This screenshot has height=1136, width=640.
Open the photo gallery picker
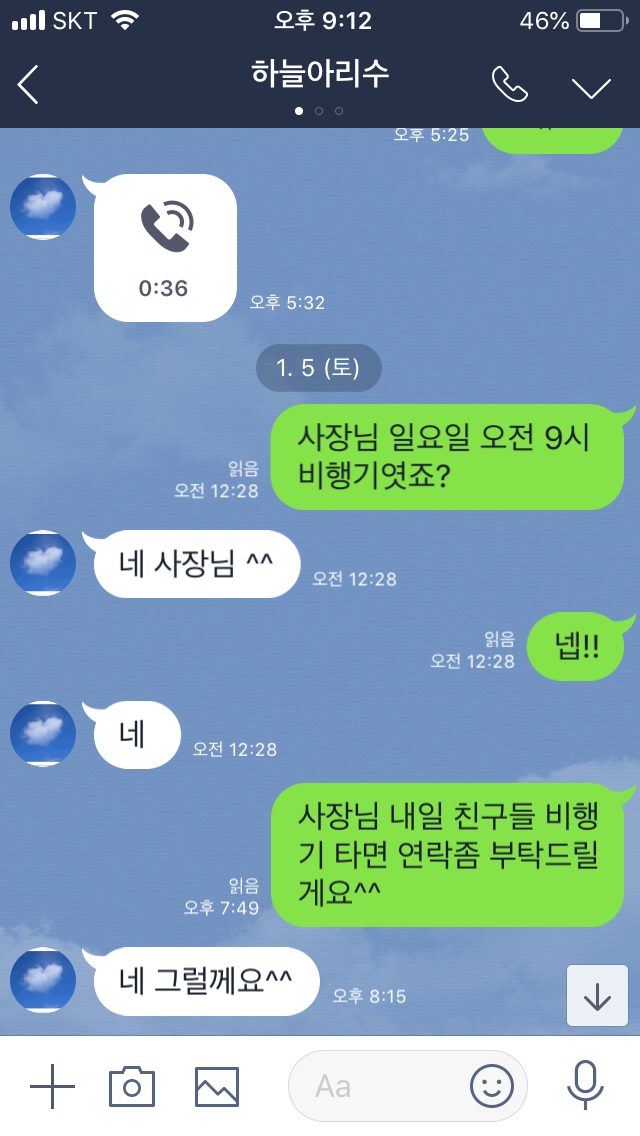[217, 1086]
